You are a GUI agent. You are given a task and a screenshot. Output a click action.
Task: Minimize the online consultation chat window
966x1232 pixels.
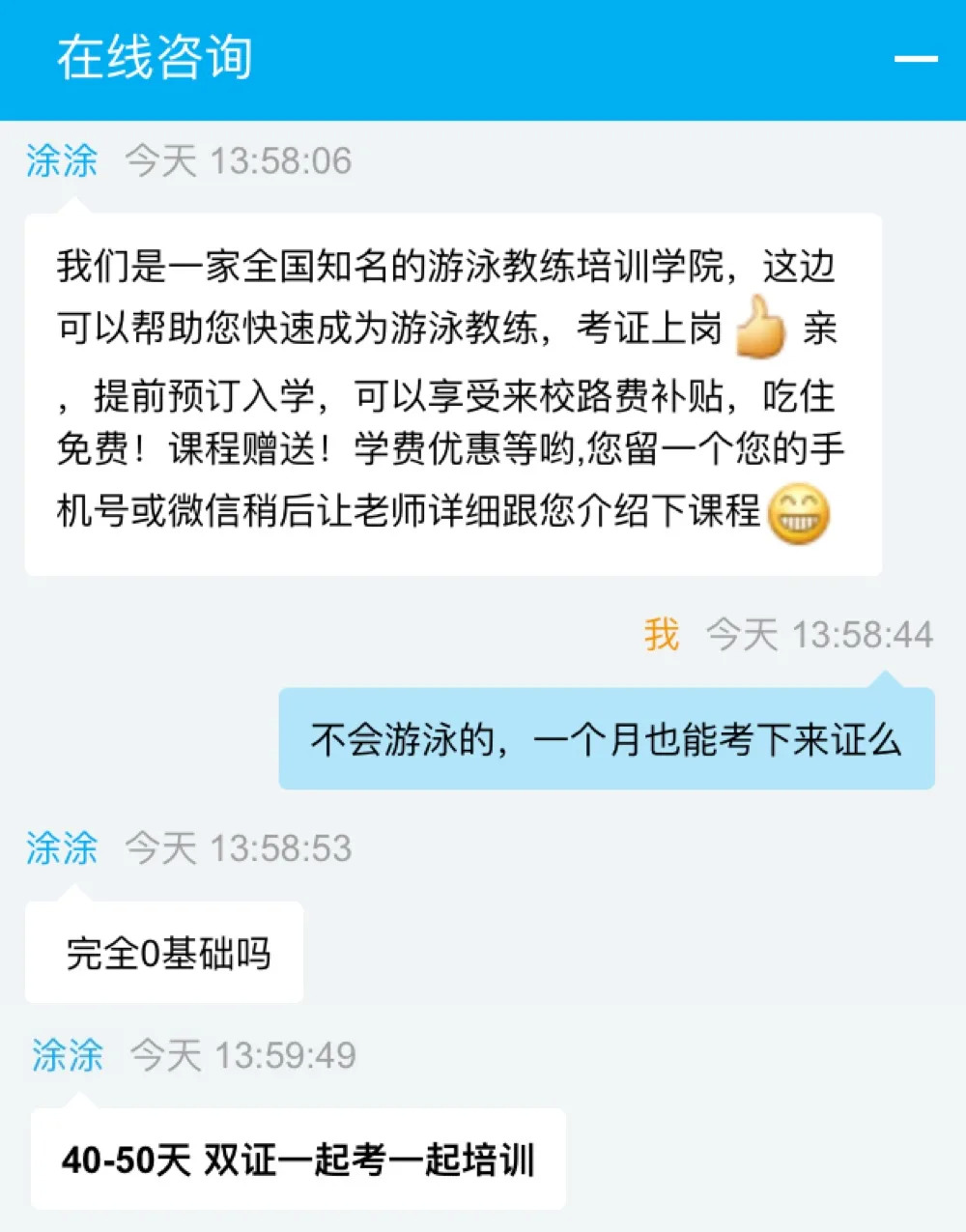tap(915, 59)
